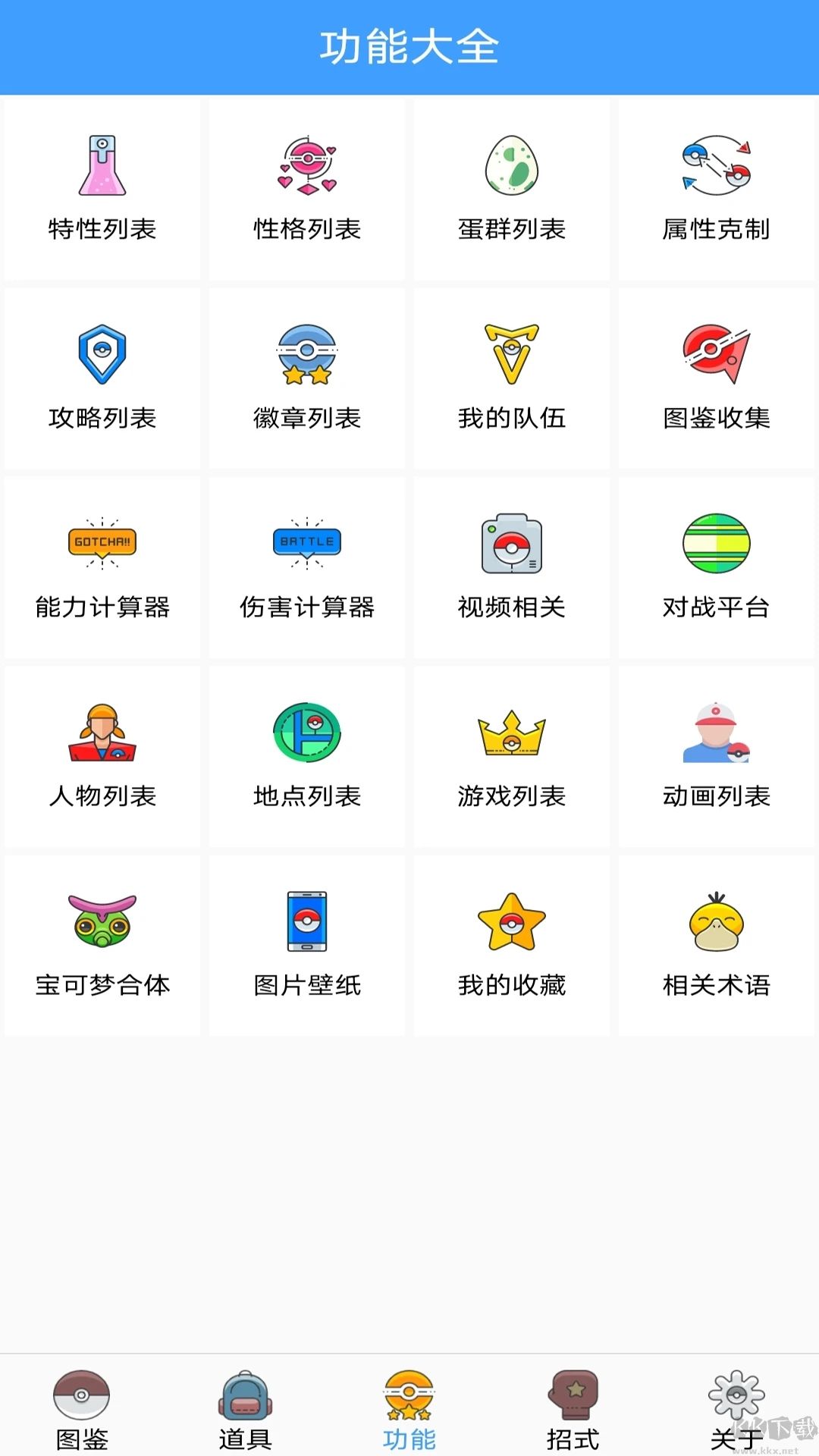Open the 人物列表 character list
Image resolution: width=819 pixels, height=1456 pixels.
tap(102, 756)
